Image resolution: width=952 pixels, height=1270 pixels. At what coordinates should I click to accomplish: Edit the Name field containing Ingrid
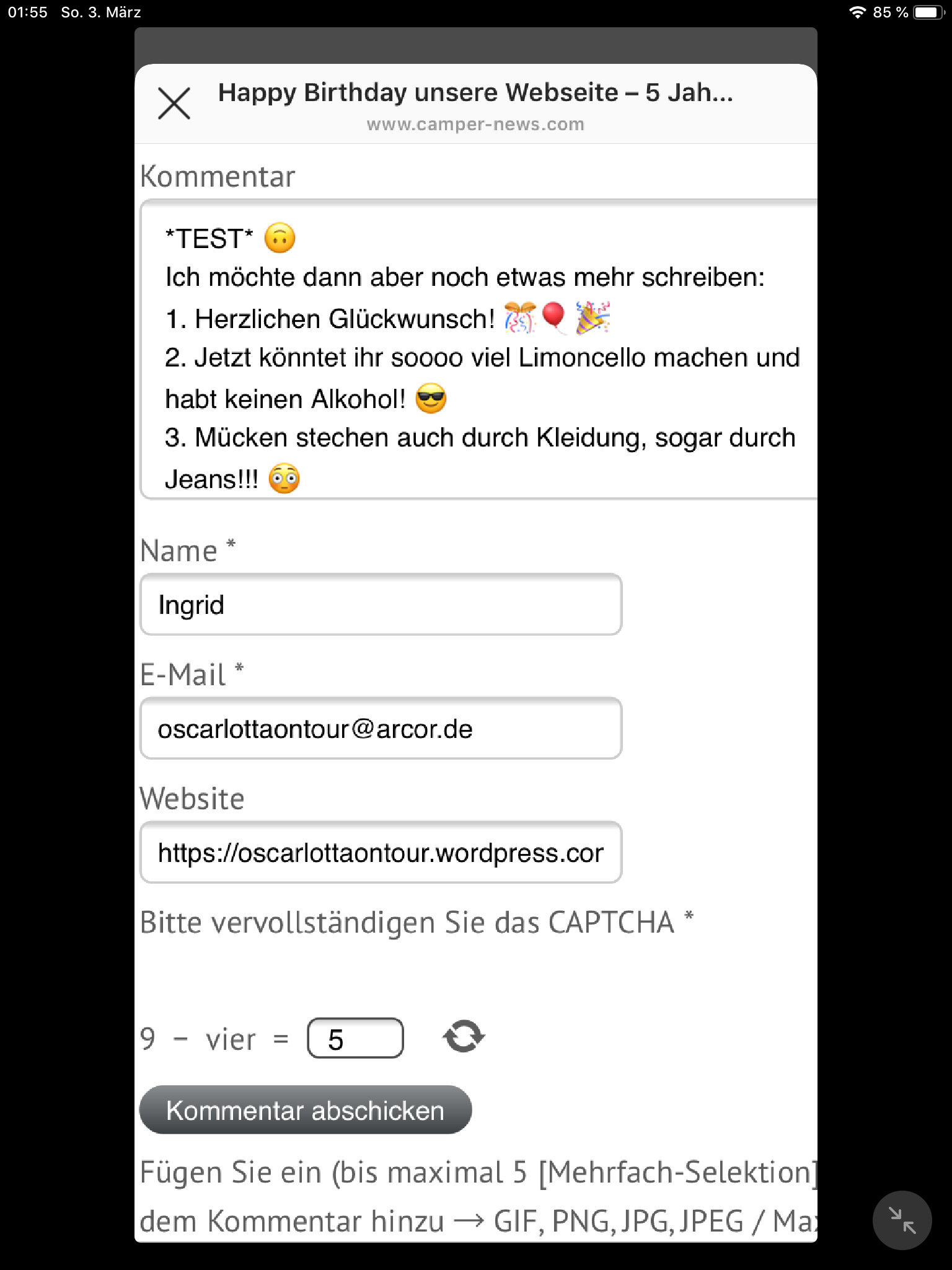[381, 605]
